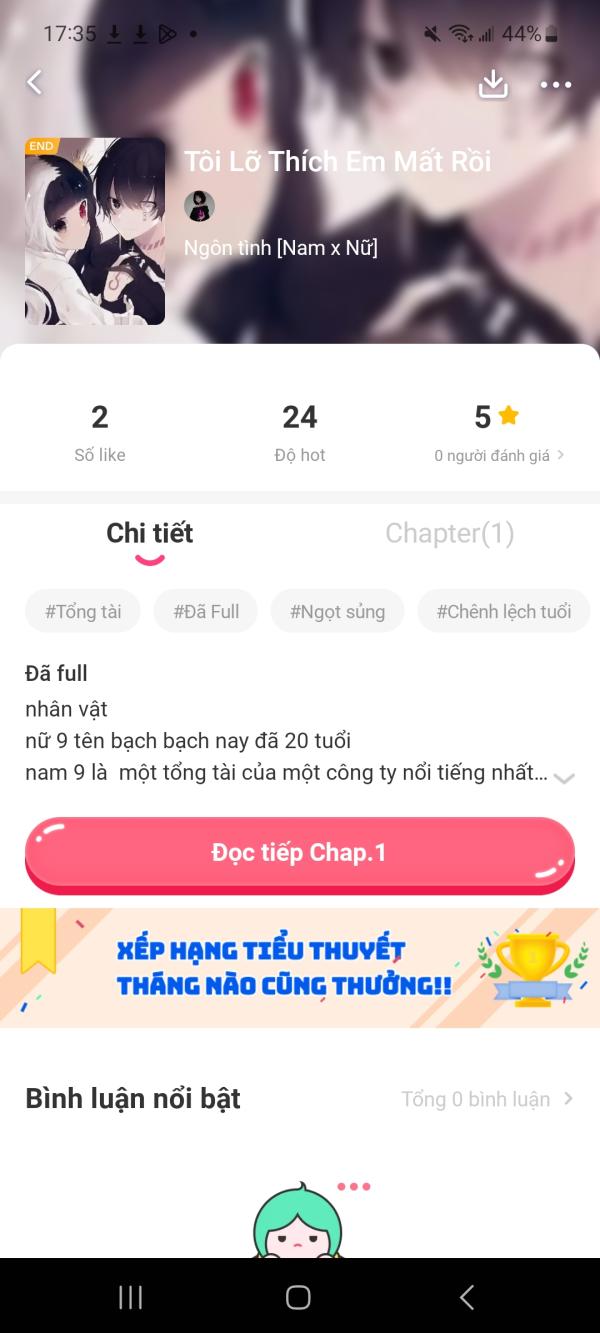Tap the system home button
The image size is (600, 1333).
click(298, 1297)
